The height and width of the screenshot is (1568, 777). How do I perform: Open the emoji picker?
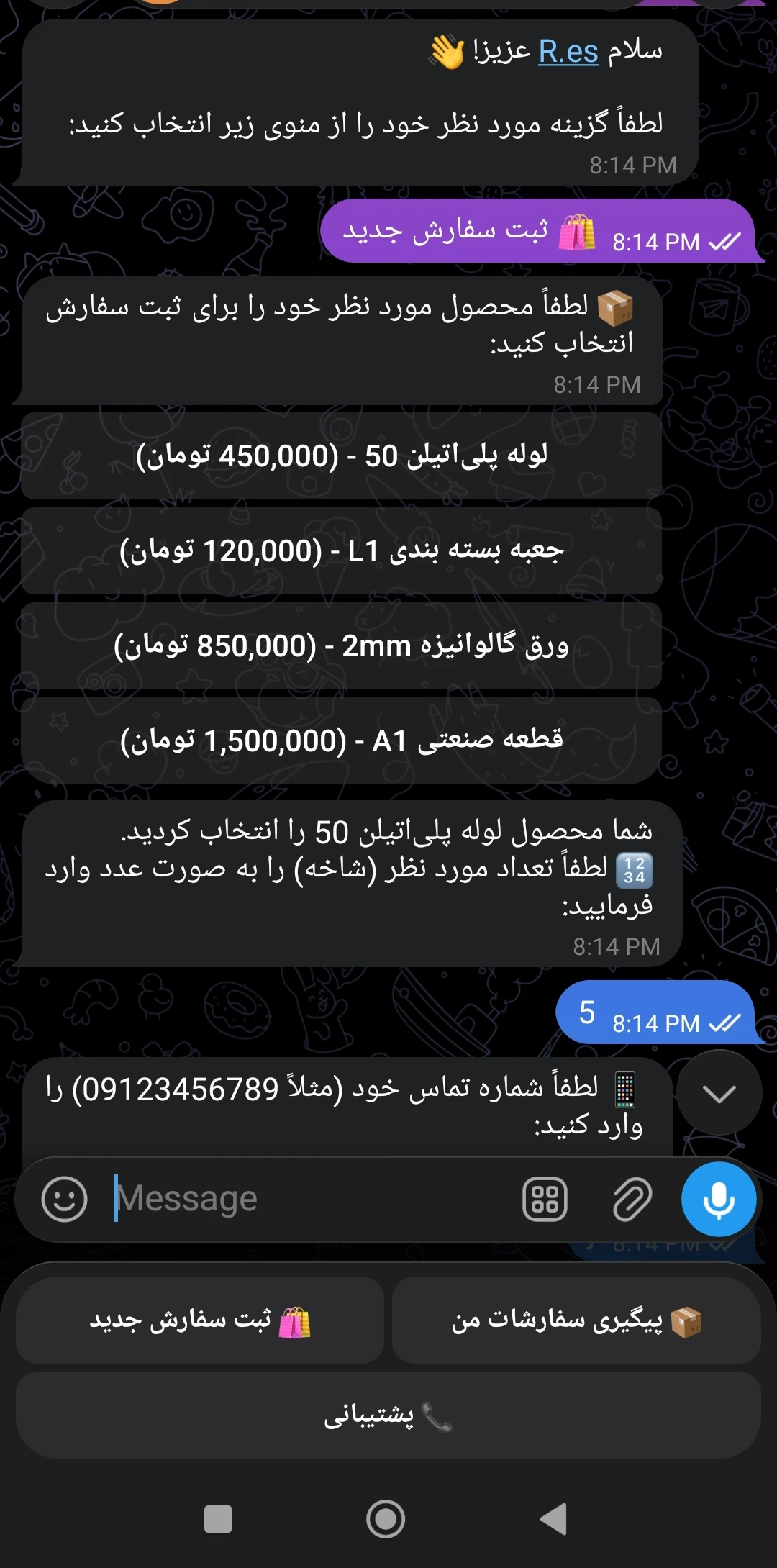(x=65, y=1199)
